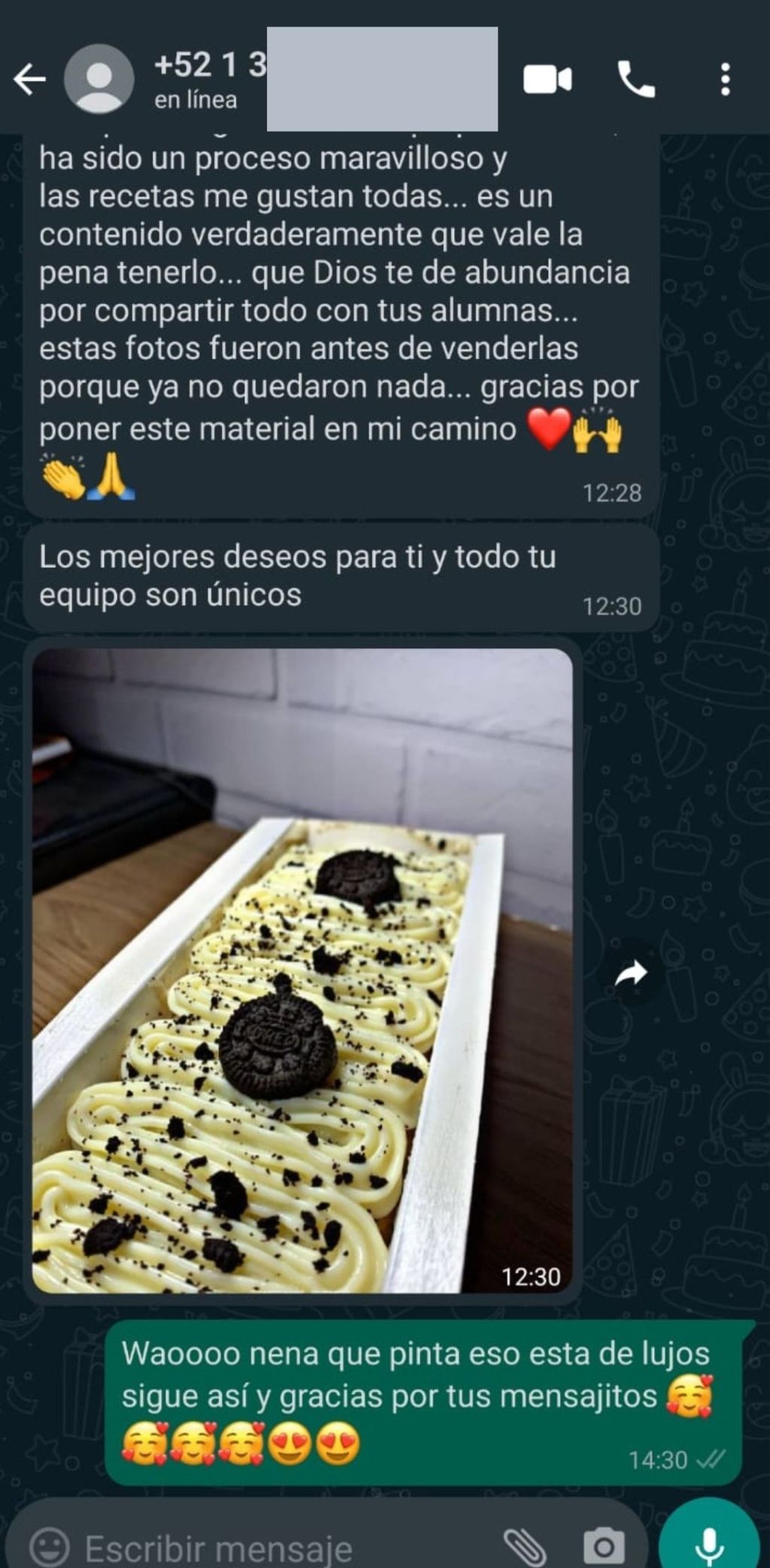Screen dimensions: 770x1568
Task: Open contact info from the phone number
Action: (x=209, y=66)
